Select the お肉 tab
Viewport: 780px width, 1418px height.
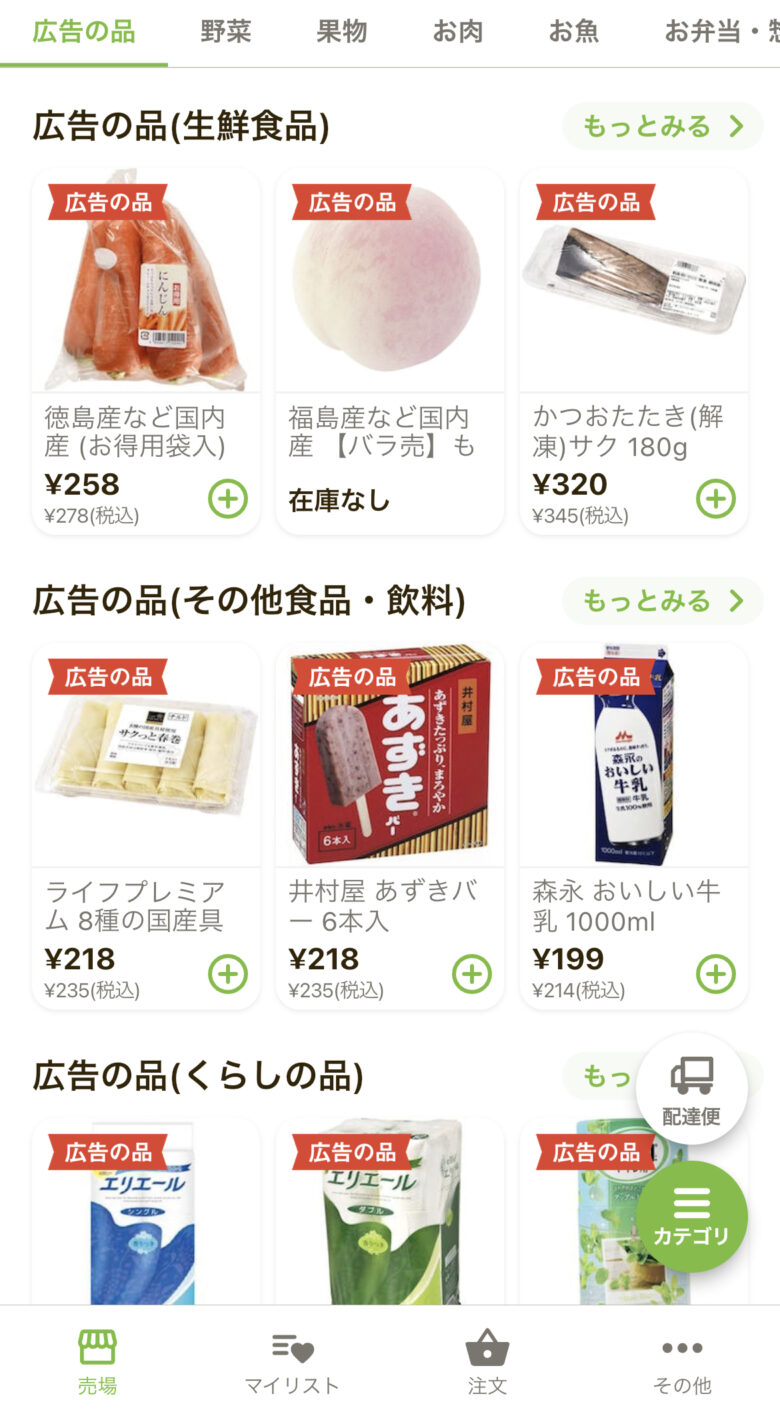point(458,32)
